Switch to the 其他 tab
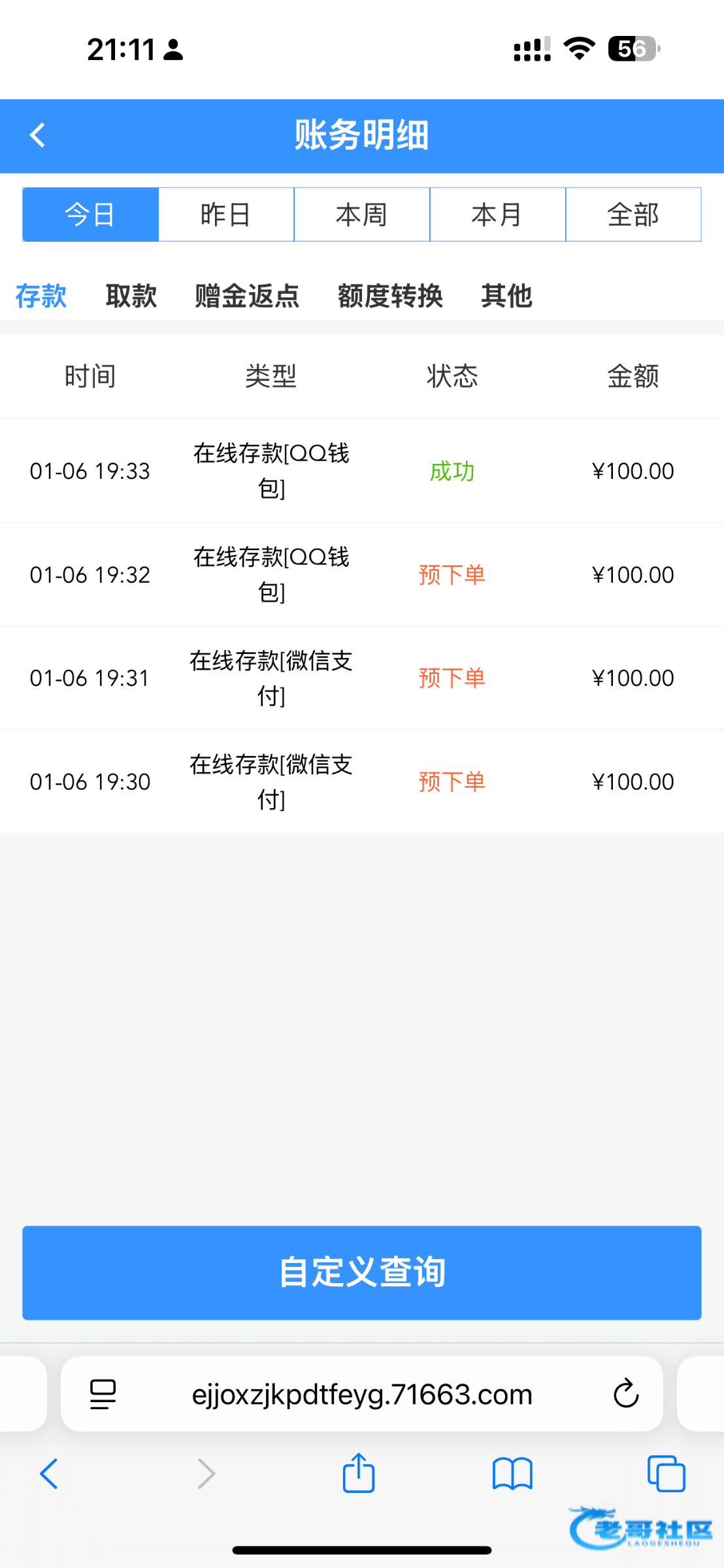 click(x=506, y=296)
